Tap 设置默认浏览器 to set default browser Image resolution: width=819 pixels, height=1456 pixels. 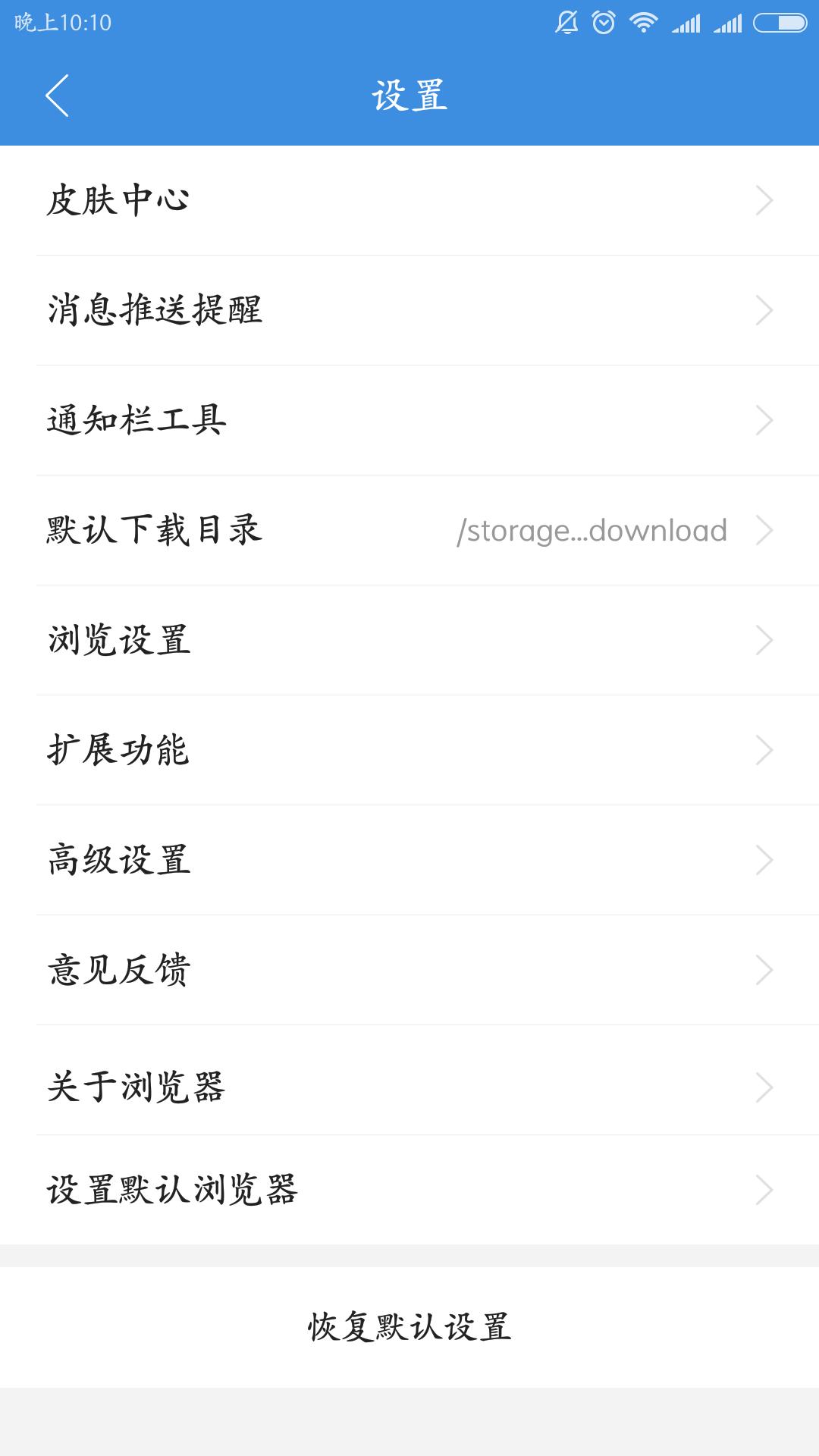pyautogui.click(x=409, y=1189)
